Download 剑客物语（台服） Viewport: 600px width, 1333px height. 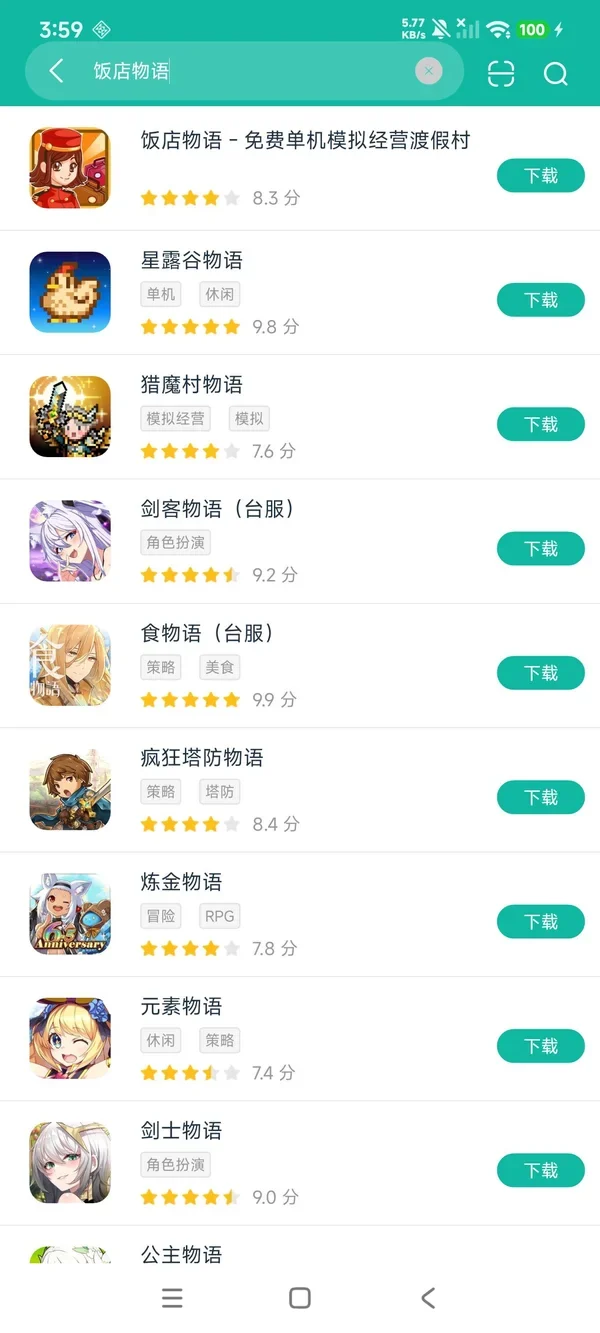[x=541, y=549]
